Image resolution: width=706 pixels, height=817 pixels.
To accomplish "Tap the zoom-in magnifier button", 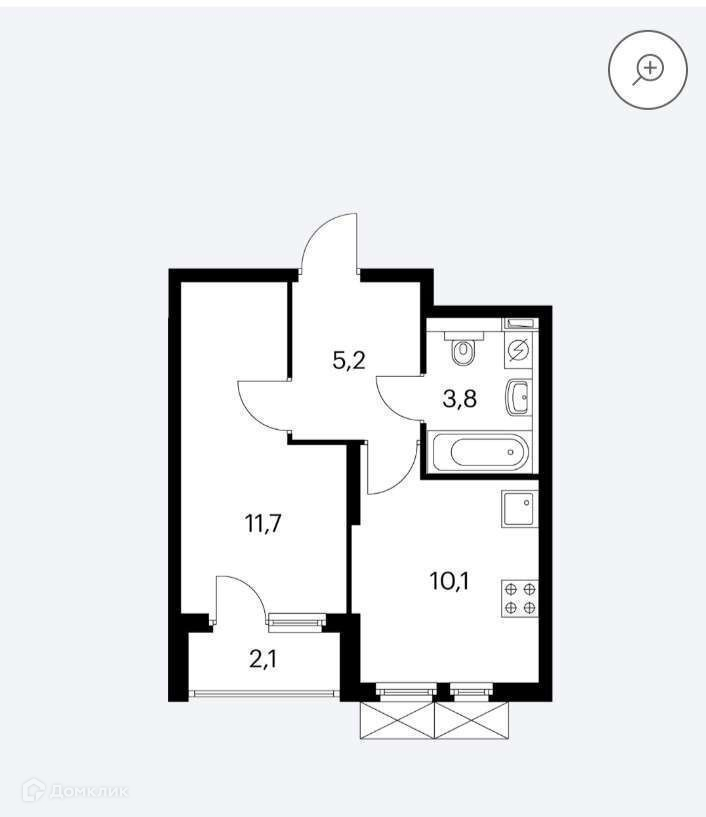I will click(648, 70).
